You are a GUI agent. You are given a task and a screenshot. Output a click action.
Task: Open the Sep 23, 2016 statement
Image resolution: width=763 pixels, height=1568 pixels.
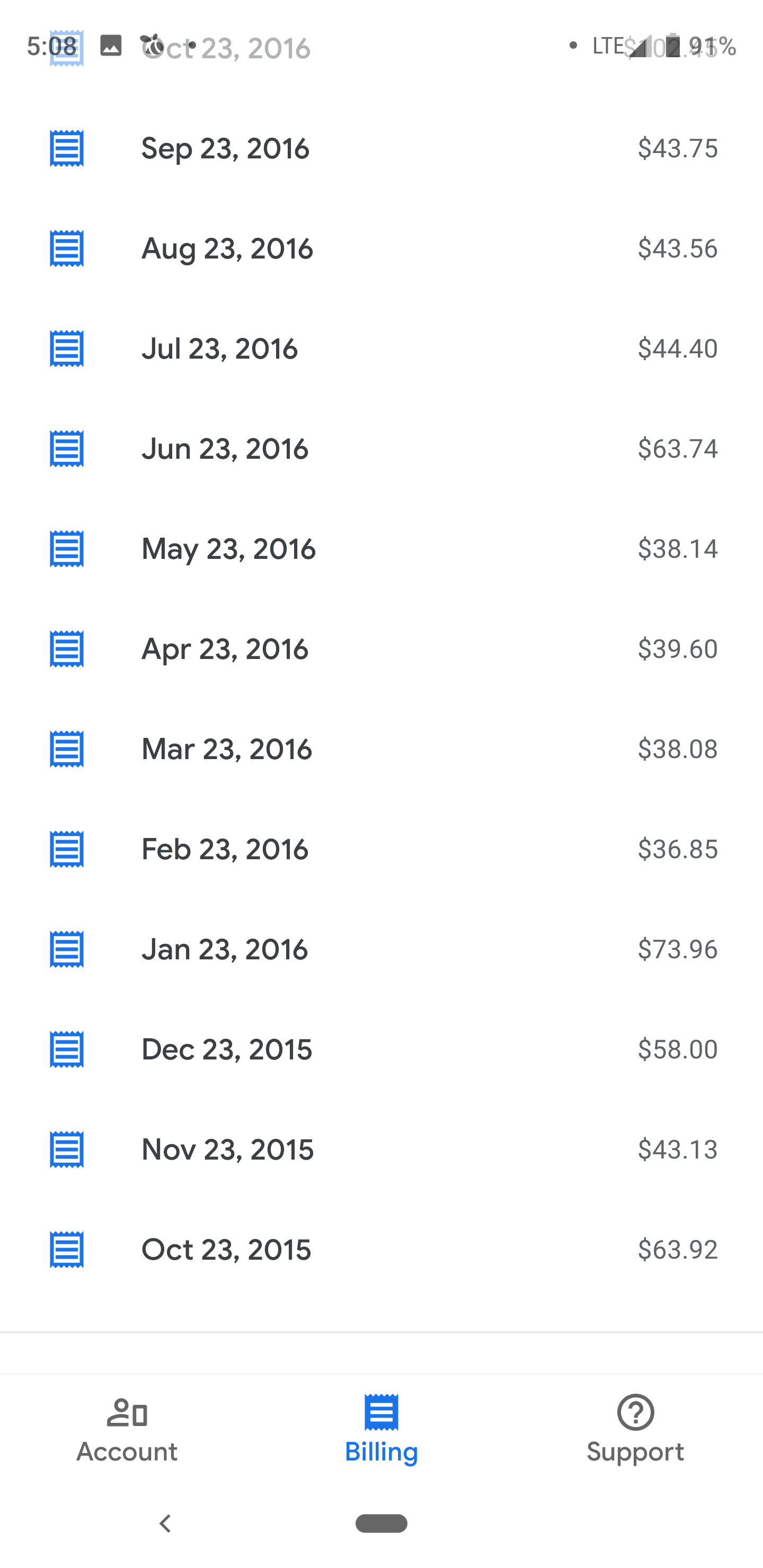(381, 148)
